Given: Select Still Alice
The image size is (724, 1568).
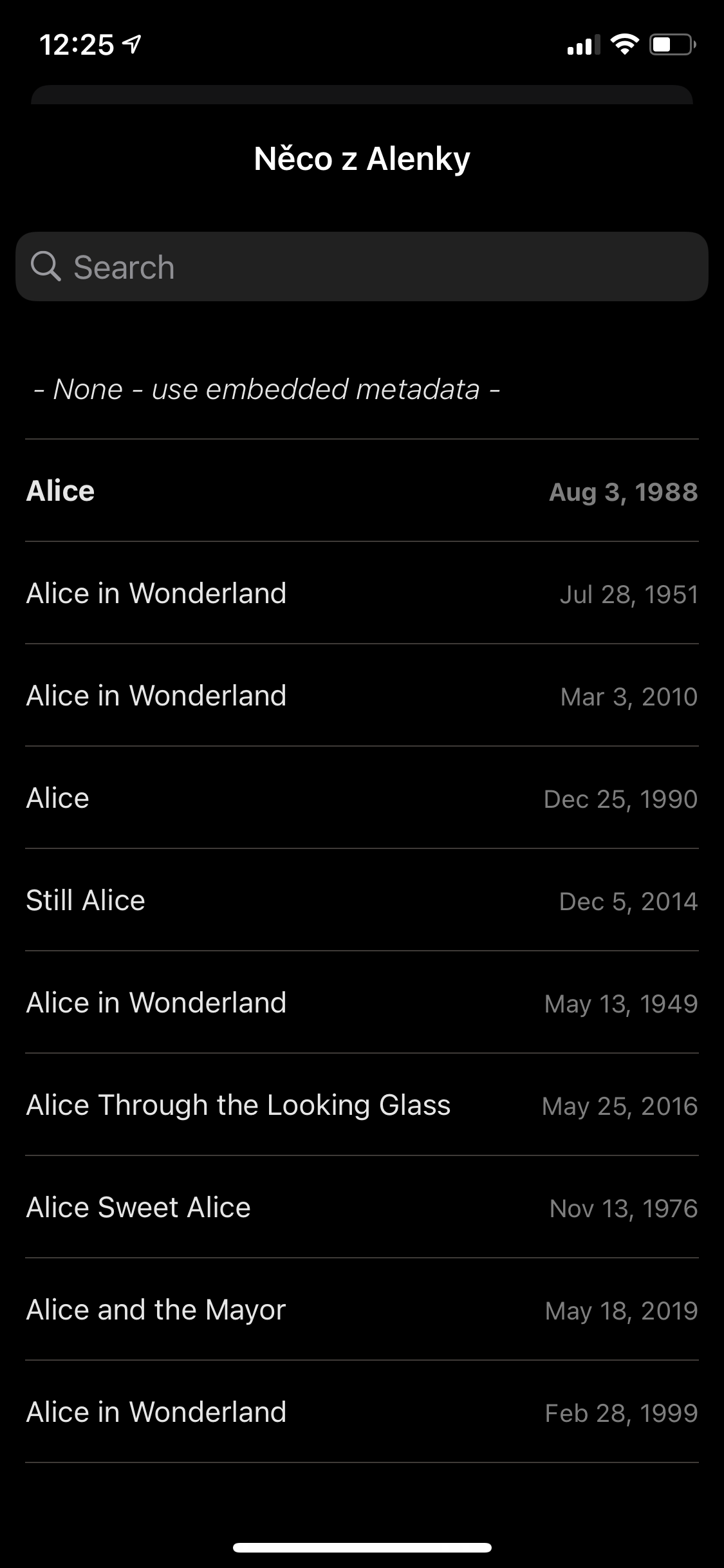Looking at the screenshot, I should click(x=362, y=901).
